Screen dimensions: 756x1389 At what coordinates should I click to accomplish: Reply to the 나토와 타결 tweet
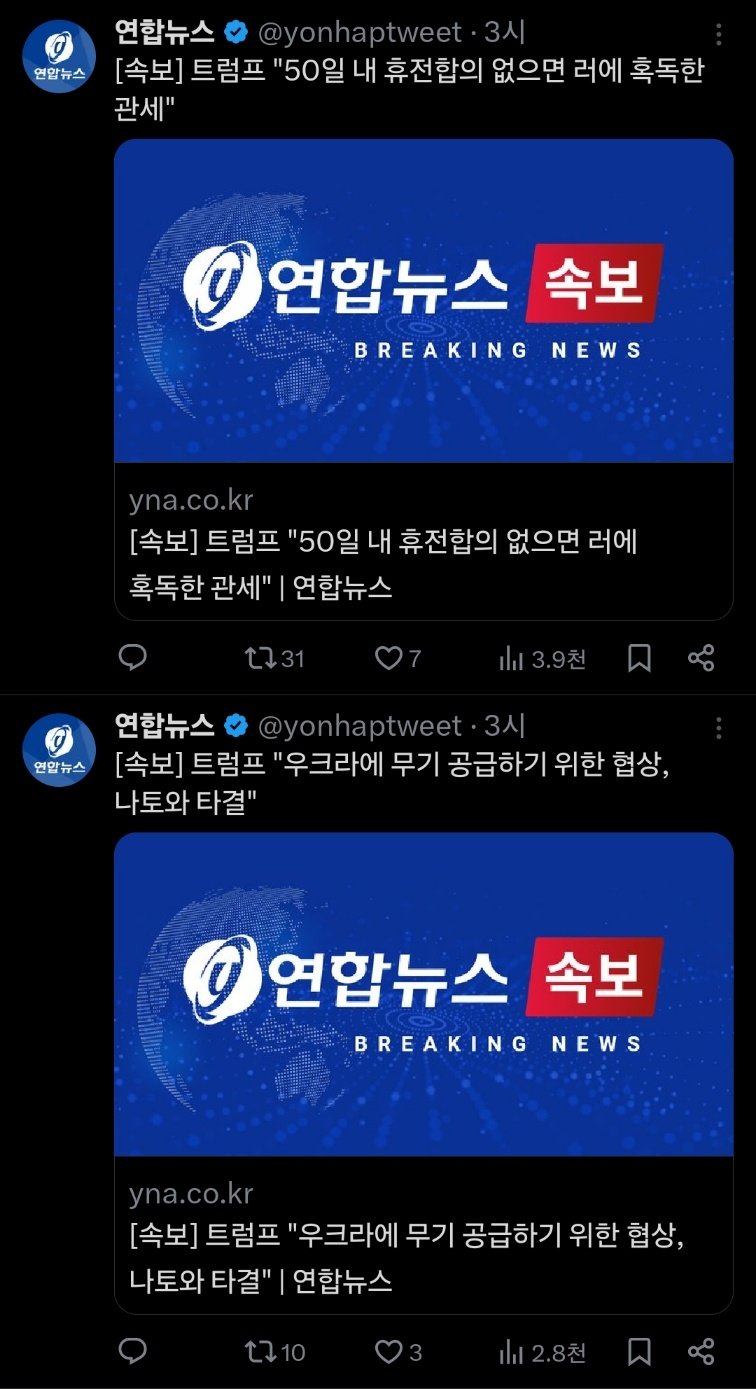(x=133, y=1352)
